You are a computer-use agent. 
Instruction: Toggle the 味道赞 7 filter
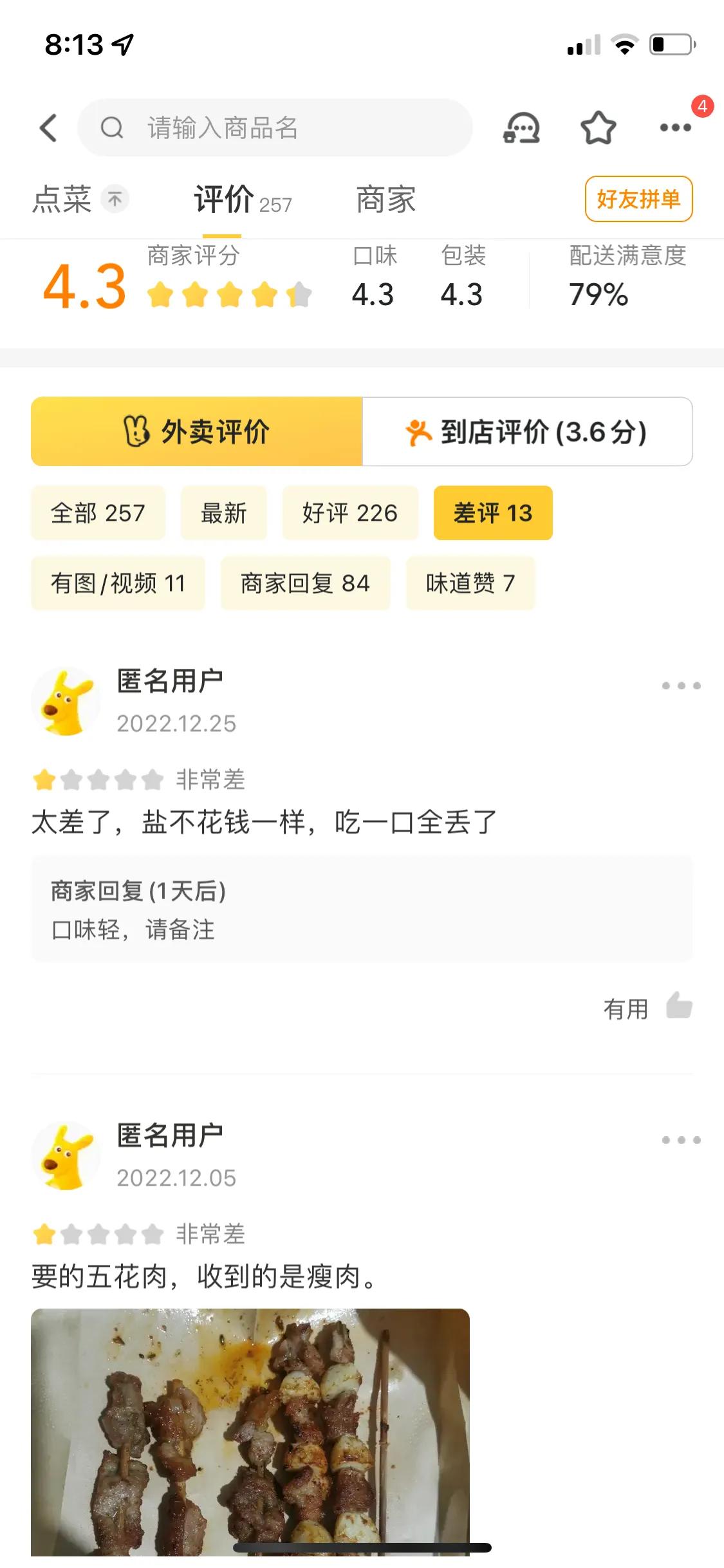coord(470,583)
